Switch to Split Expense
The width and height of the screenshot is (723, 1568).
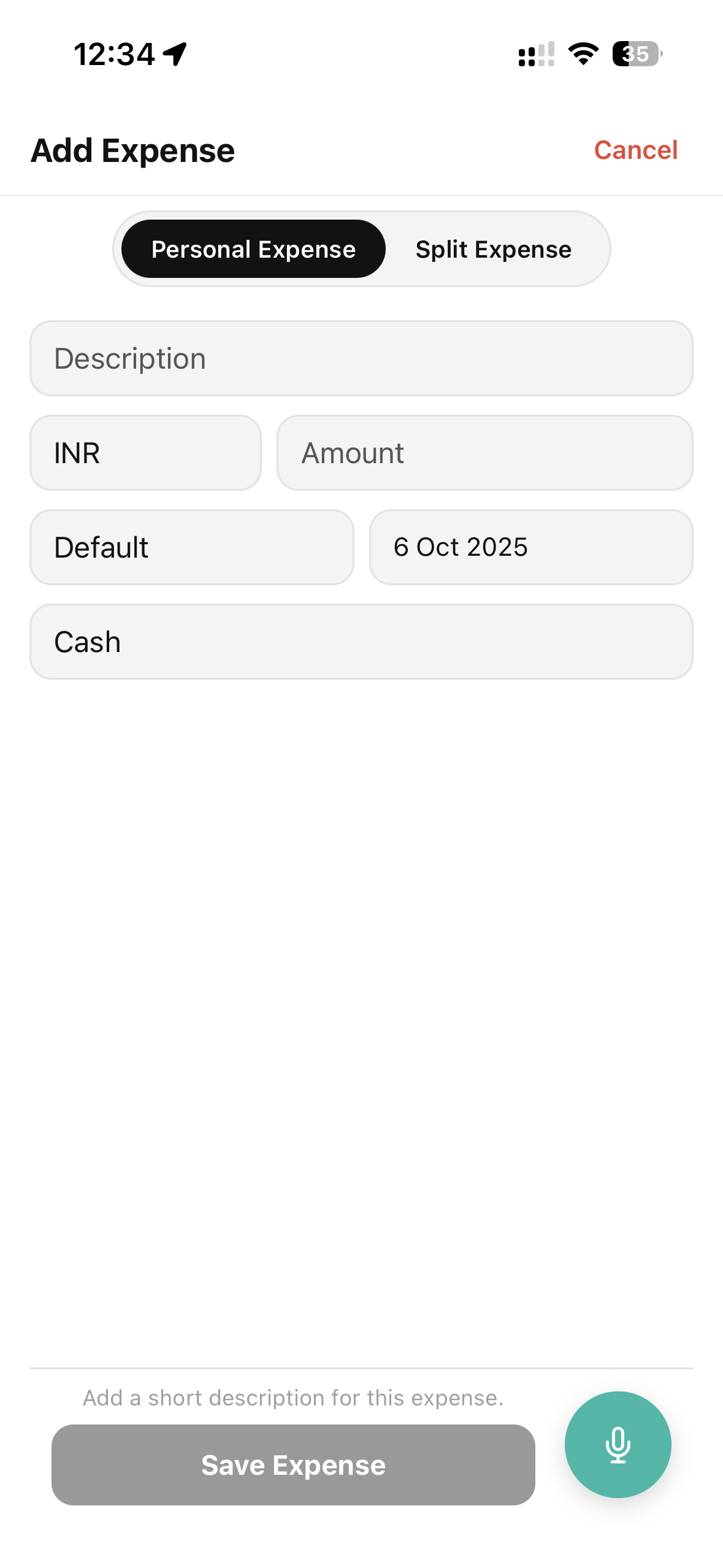point(493,249)
